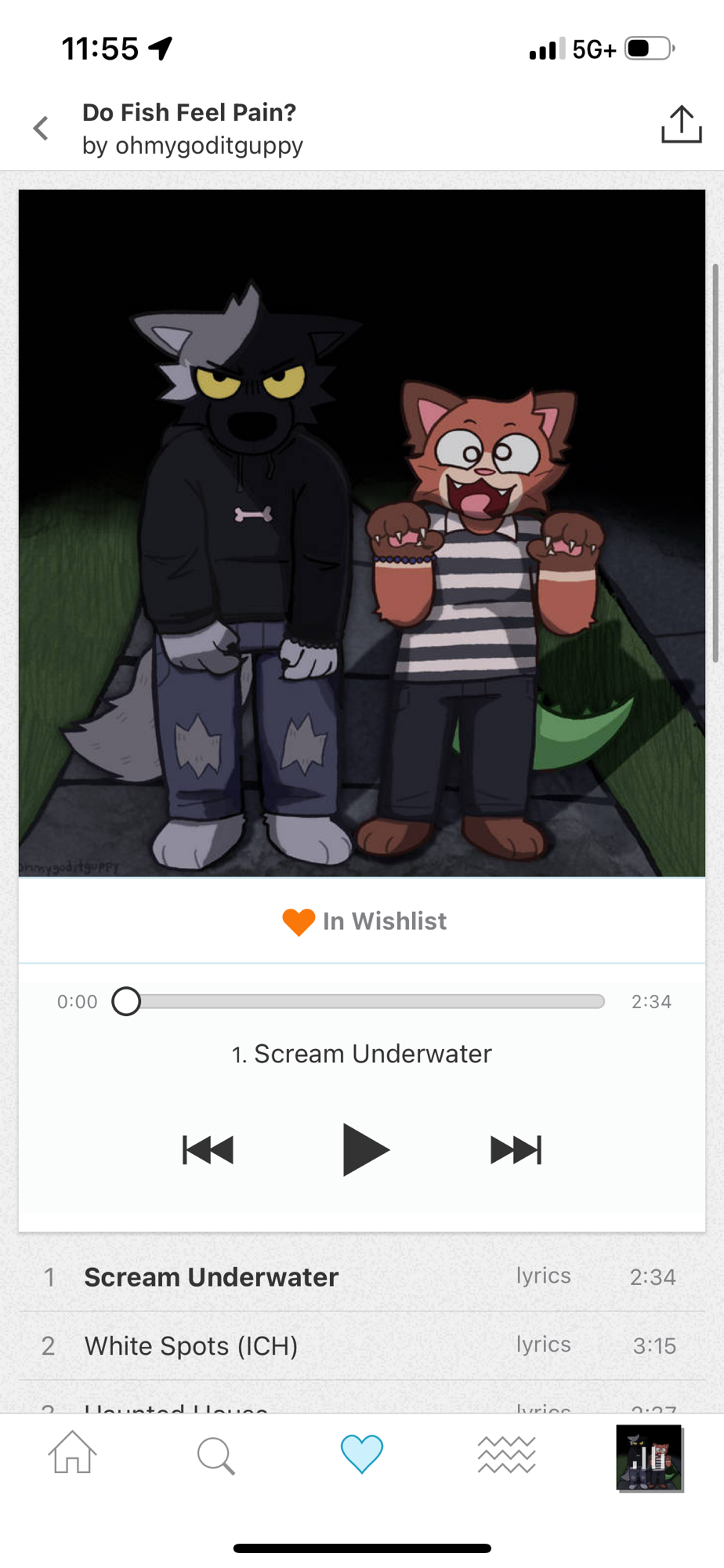Skip to the next track
The height and width of the screenshot is (1568, 724).
516,1150
